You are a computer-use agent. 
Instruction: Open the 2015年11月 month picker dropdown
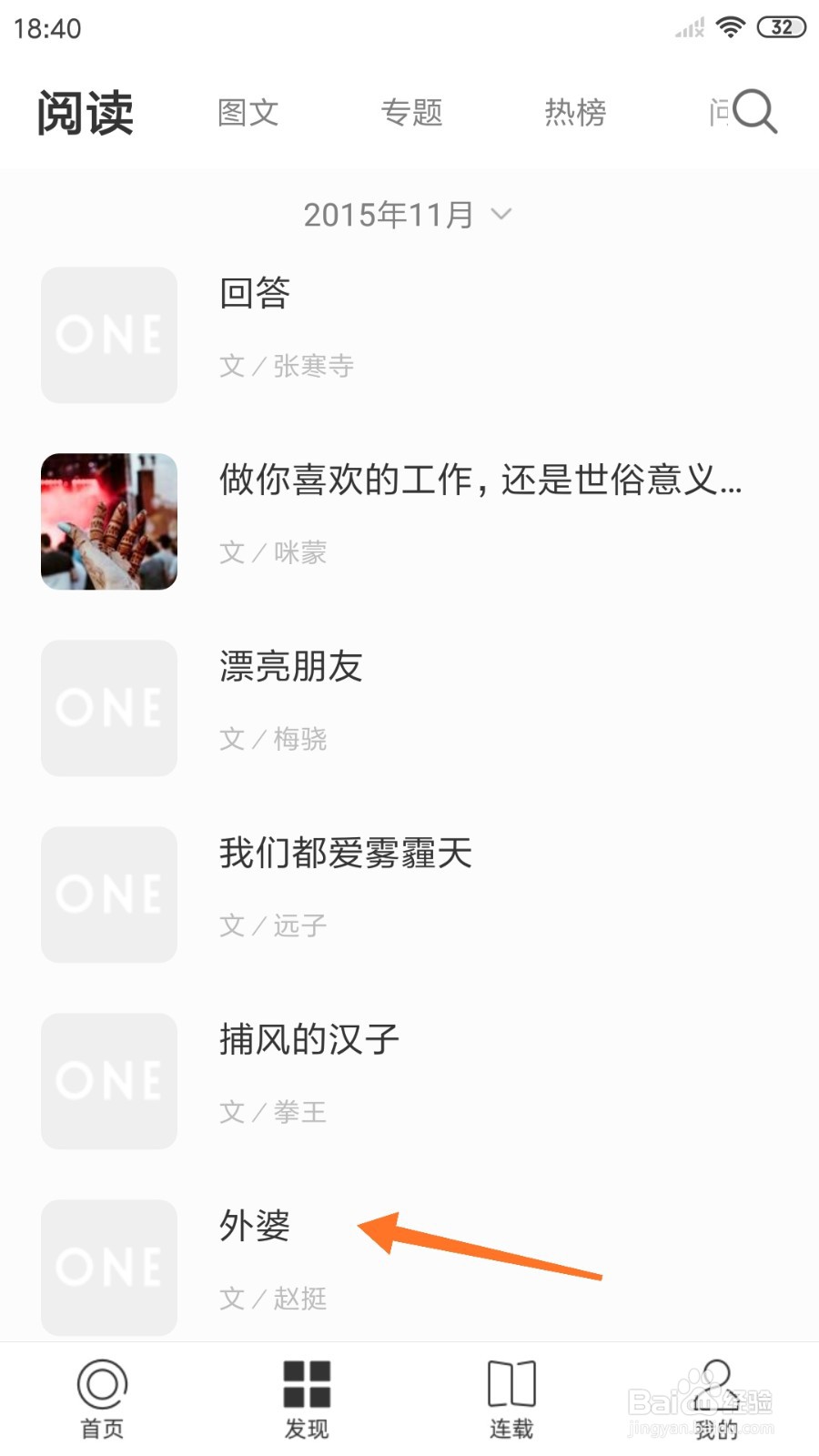point(389,214)
